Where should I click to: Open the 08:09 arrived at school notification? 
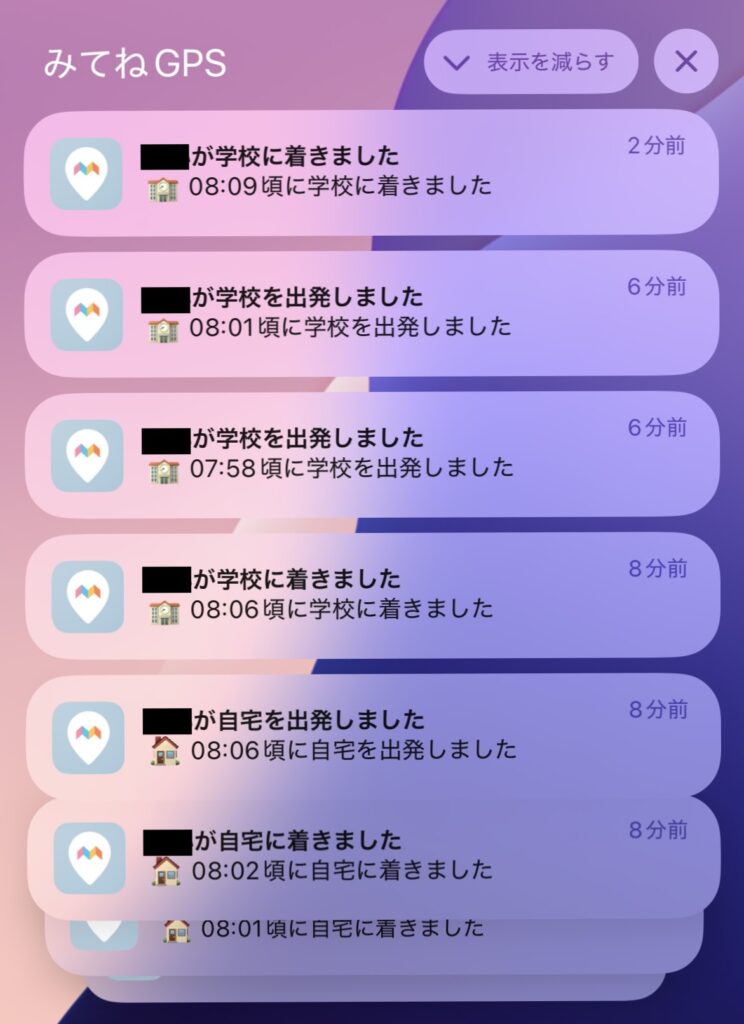pos(370,172)
